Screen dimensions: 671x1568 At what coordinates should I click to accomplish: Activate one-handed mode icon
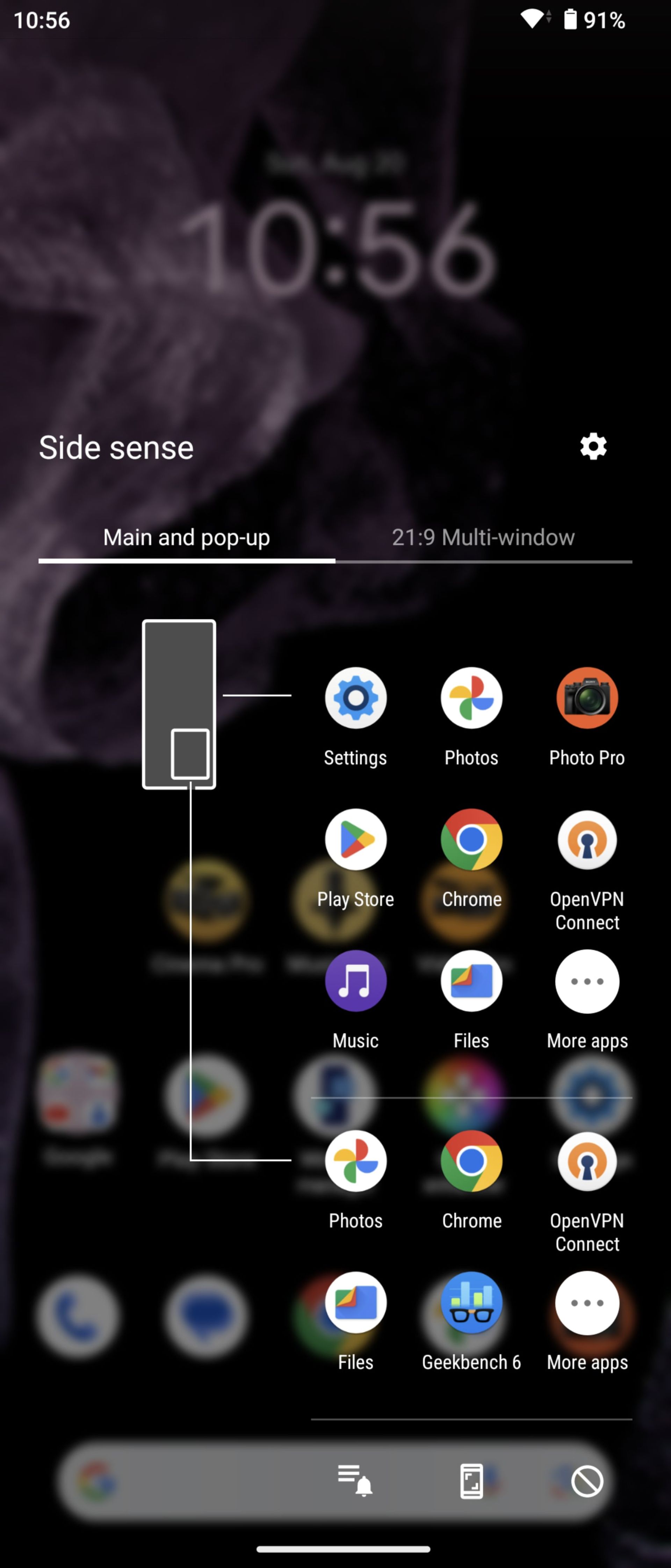click(471, 1480)
